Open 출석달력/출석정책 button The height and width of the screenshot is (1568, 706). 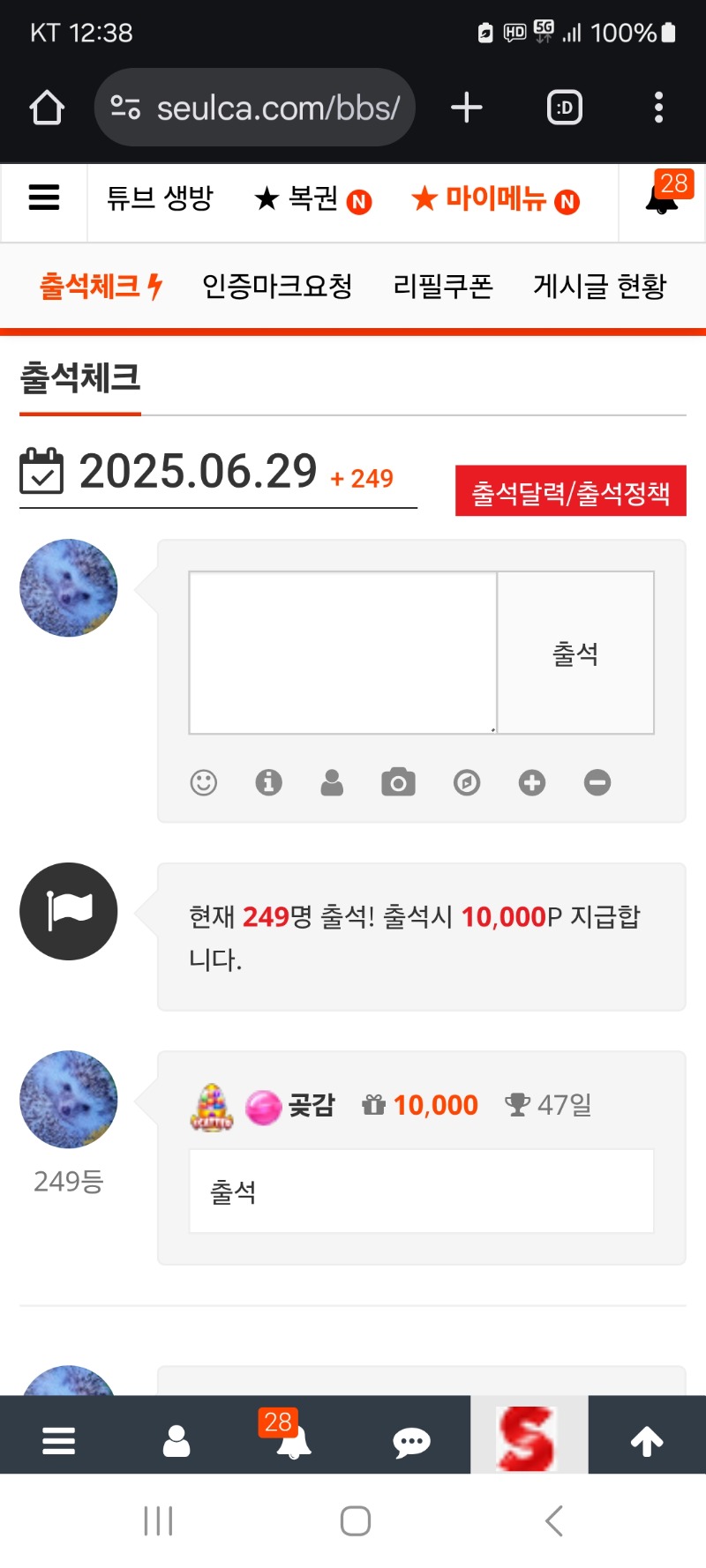click(x=570, y=491)
